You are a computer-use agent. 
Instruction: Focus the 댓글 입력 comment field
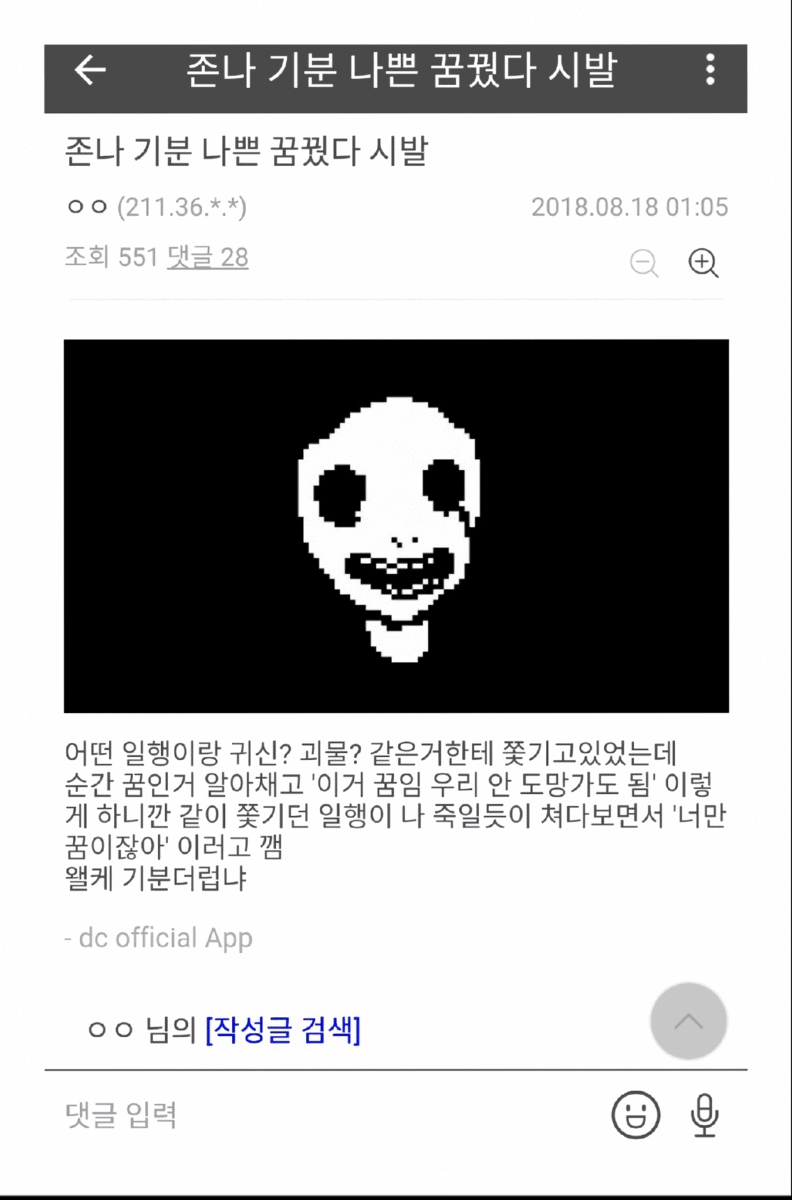(x=320, y=1115)
